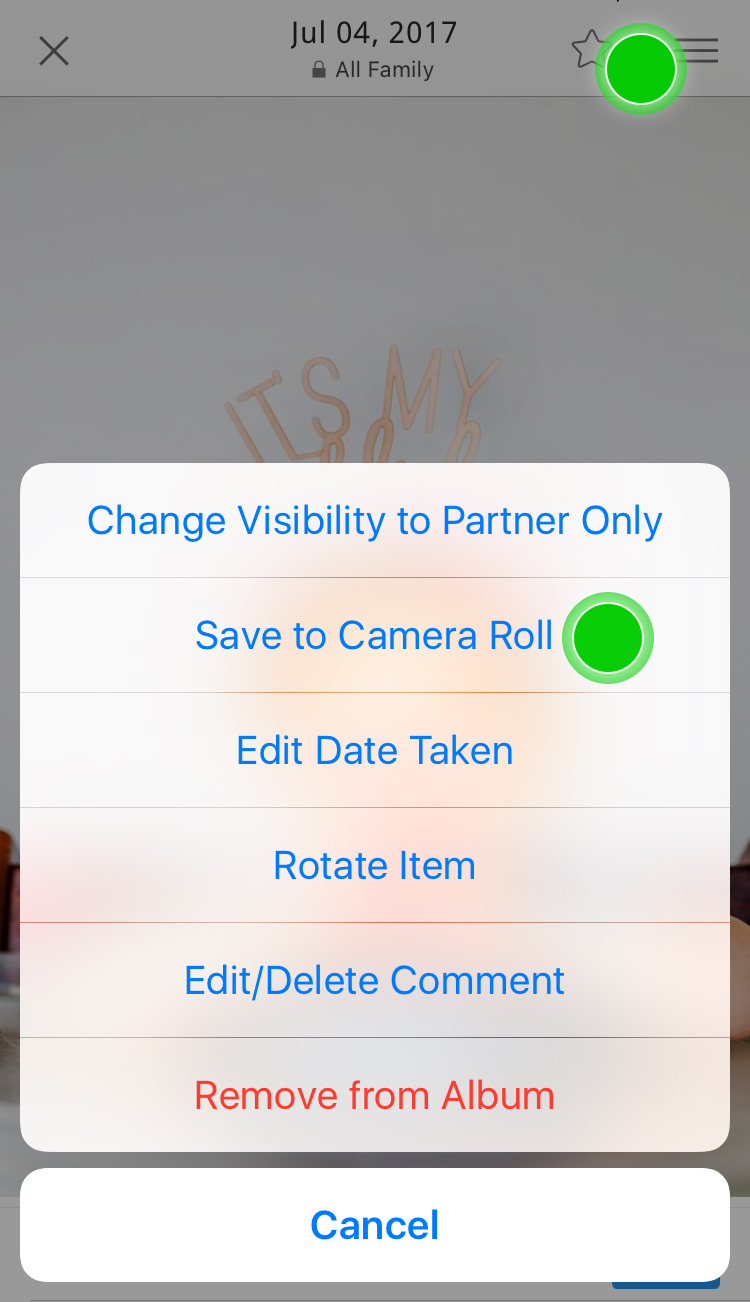Save the photo to Camera Roll
Image resolution: width=750 pixels, height=1302 pixels.
[x=375, y=635]
